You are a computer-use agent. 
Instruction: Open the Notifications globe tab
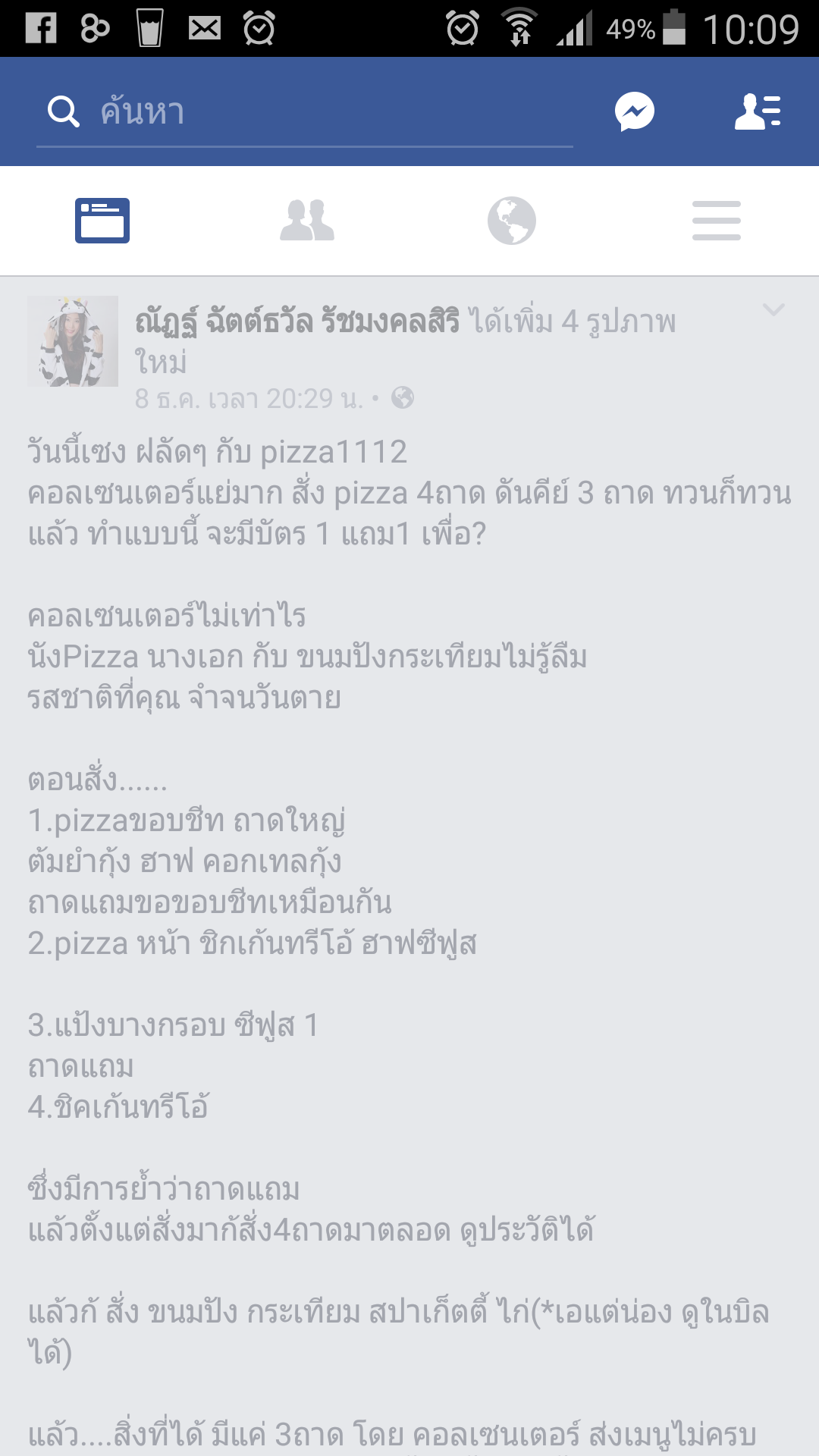click(512, 221)
